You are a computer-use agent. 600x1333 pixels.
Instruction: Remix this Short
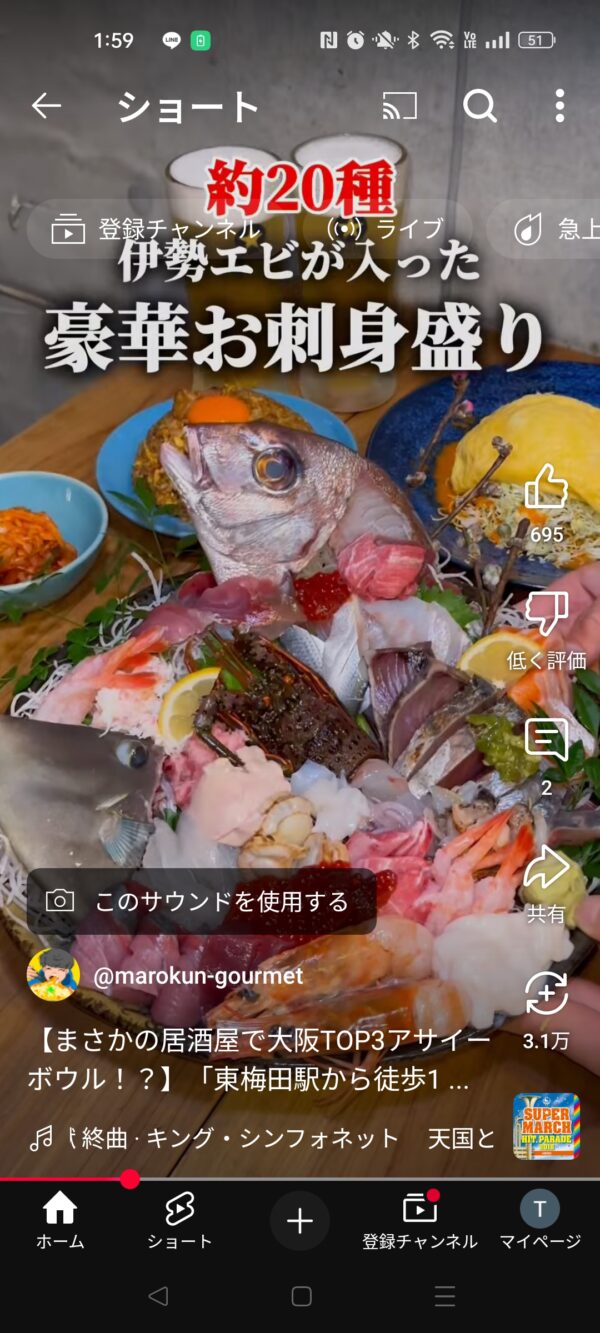click(546, 995)
